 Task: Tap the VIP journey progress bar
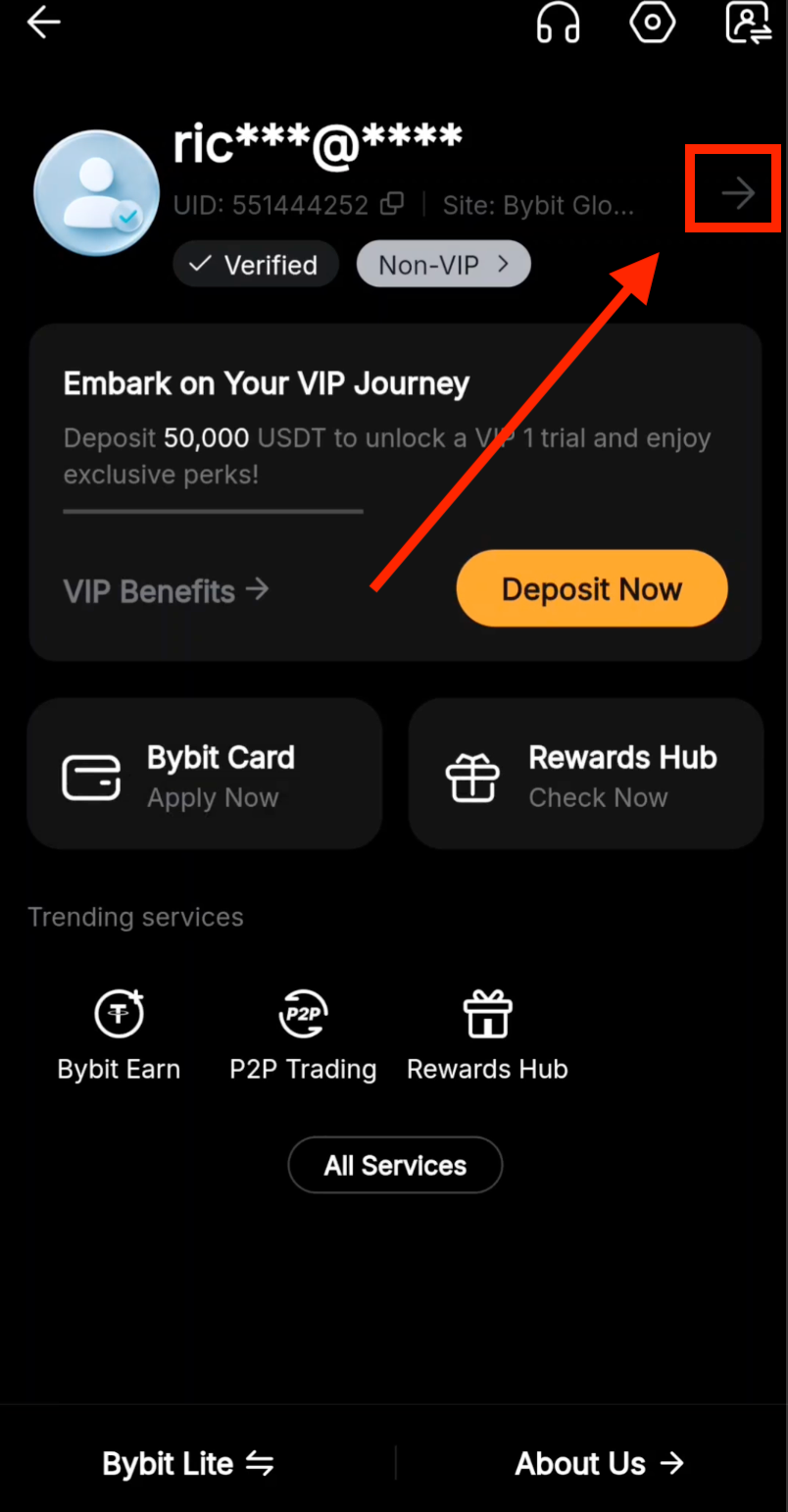pos(213,510)
